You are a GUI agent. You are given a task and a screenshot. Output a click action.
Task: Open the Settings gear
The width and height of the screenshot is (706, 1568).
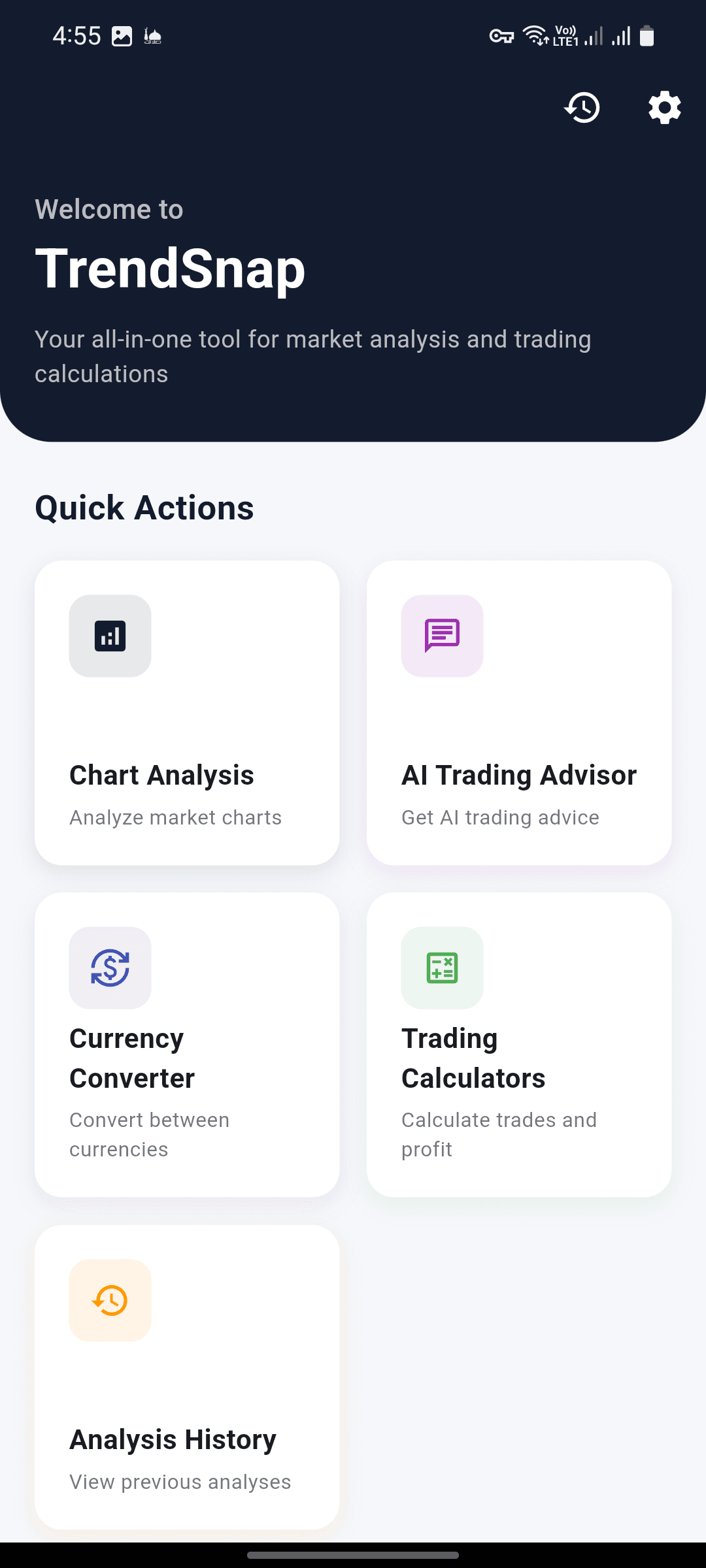[664, 107]
